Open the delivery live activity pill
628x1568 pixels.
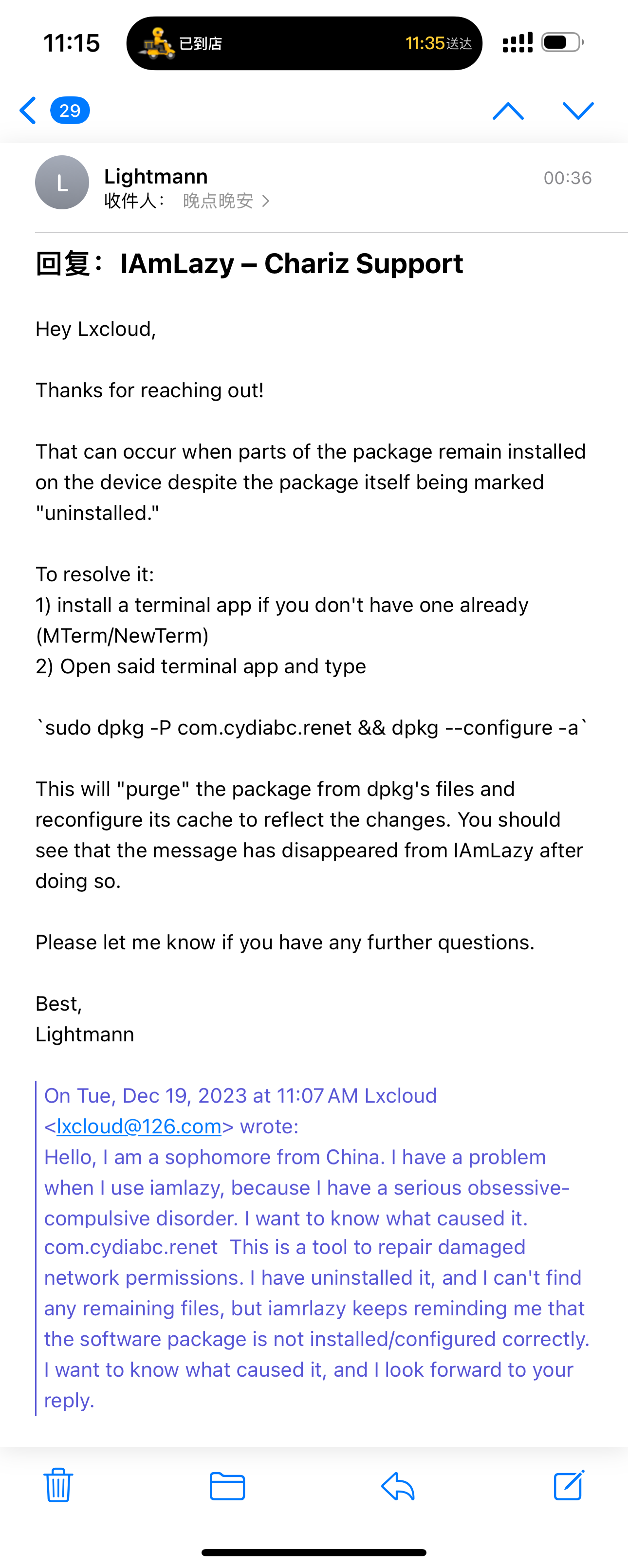coord(304,43)
